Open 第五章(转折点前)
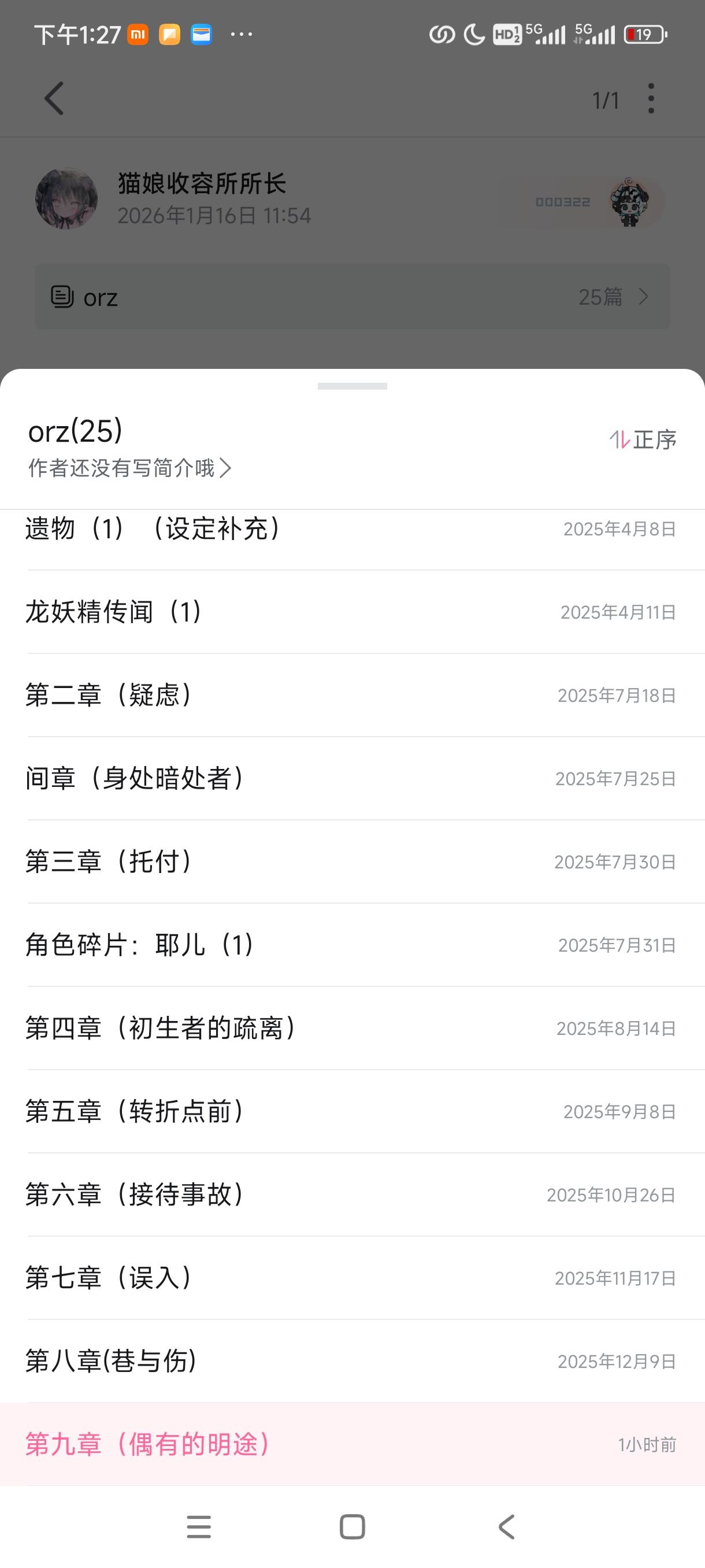The image size is (705, 1568). 352,1112
